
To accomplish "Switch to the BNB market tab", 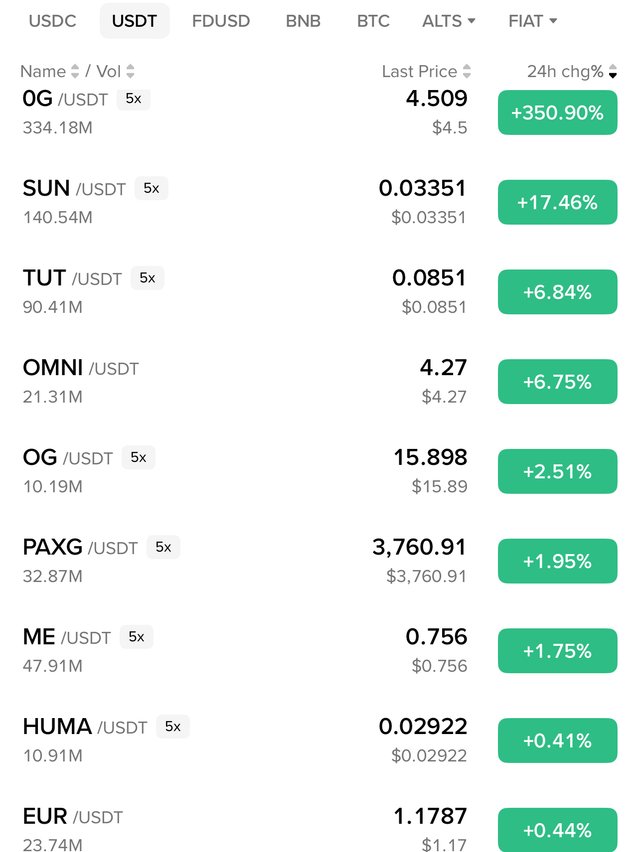I will click(x=303, y=21).
